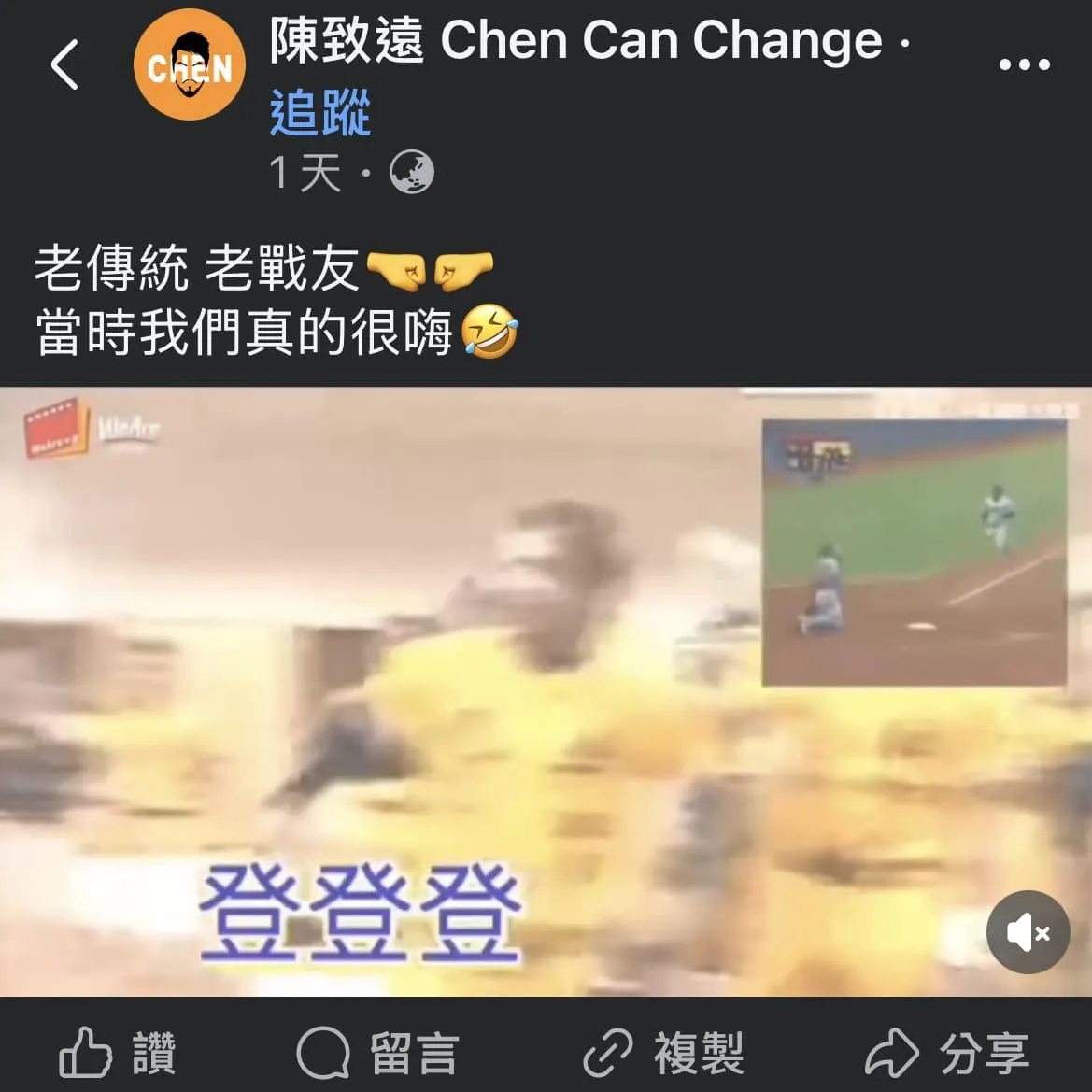Open the page name 陳致遠 Chen Can Change
1092x1092 pixels.
tap(575, 40)
